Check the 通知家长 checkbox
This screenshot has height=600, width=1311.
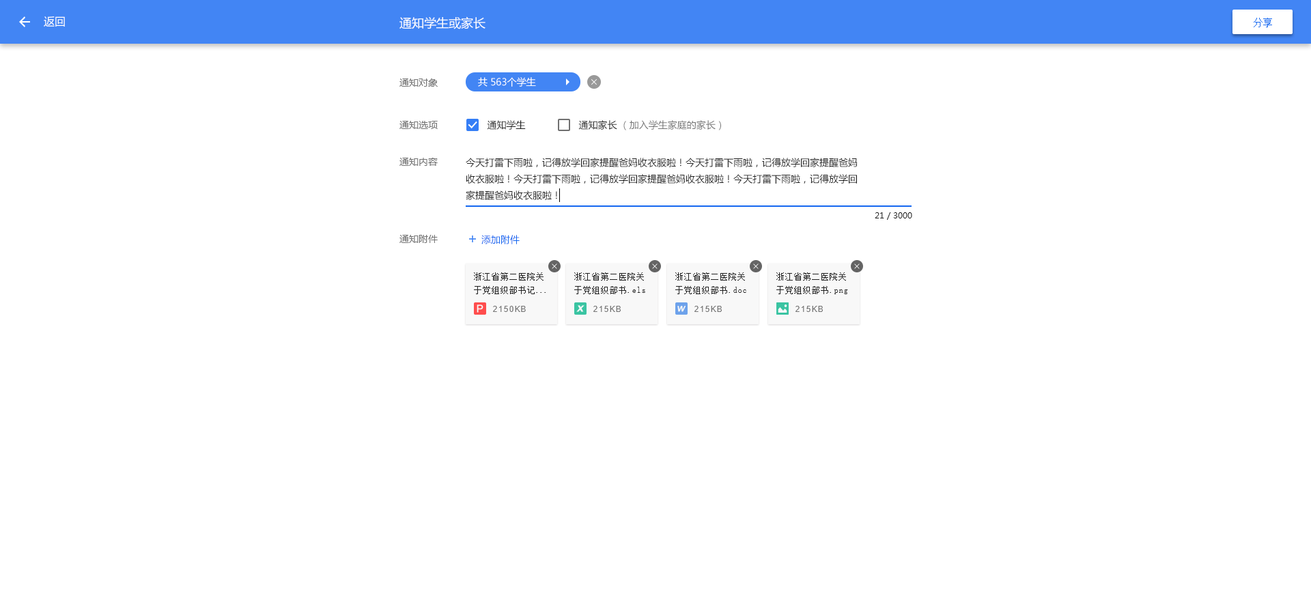(564, 125)
